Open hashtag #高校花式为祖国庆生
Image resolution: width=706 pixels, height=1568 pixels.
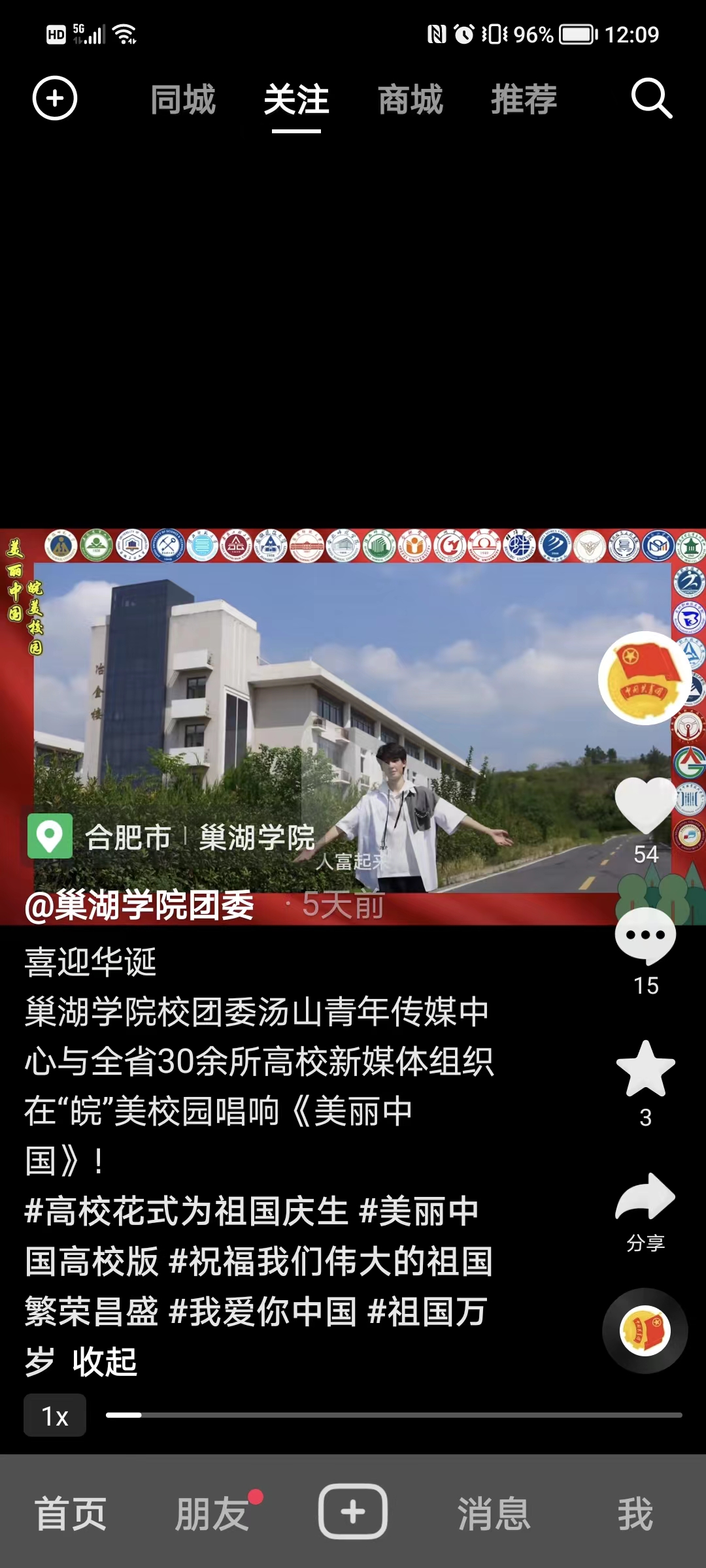pos(186,1211)
